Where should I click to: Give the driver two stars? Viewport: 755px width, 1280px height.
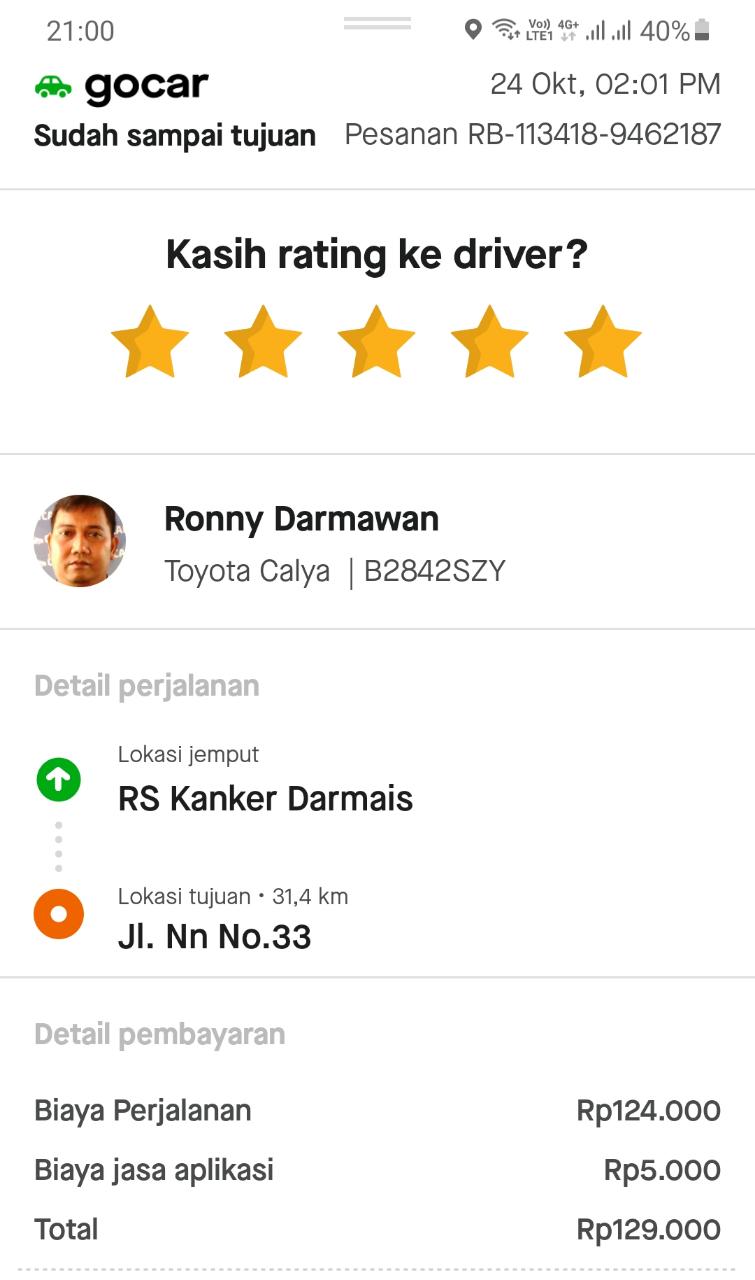click(x=263, y=343)
